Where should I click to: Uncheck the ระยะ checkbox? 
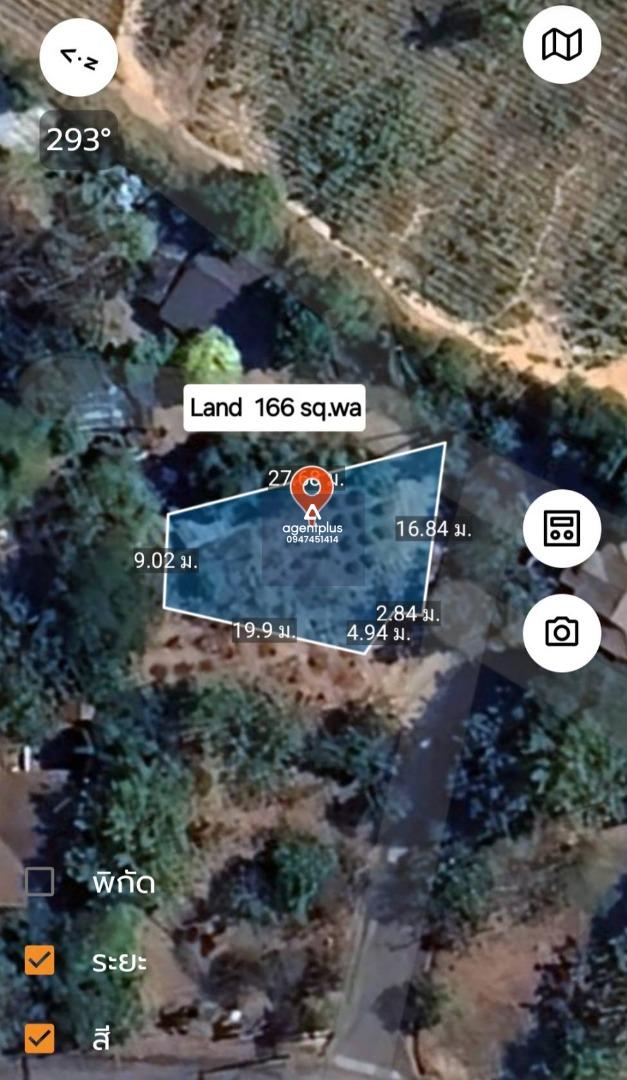click(40, 959)
